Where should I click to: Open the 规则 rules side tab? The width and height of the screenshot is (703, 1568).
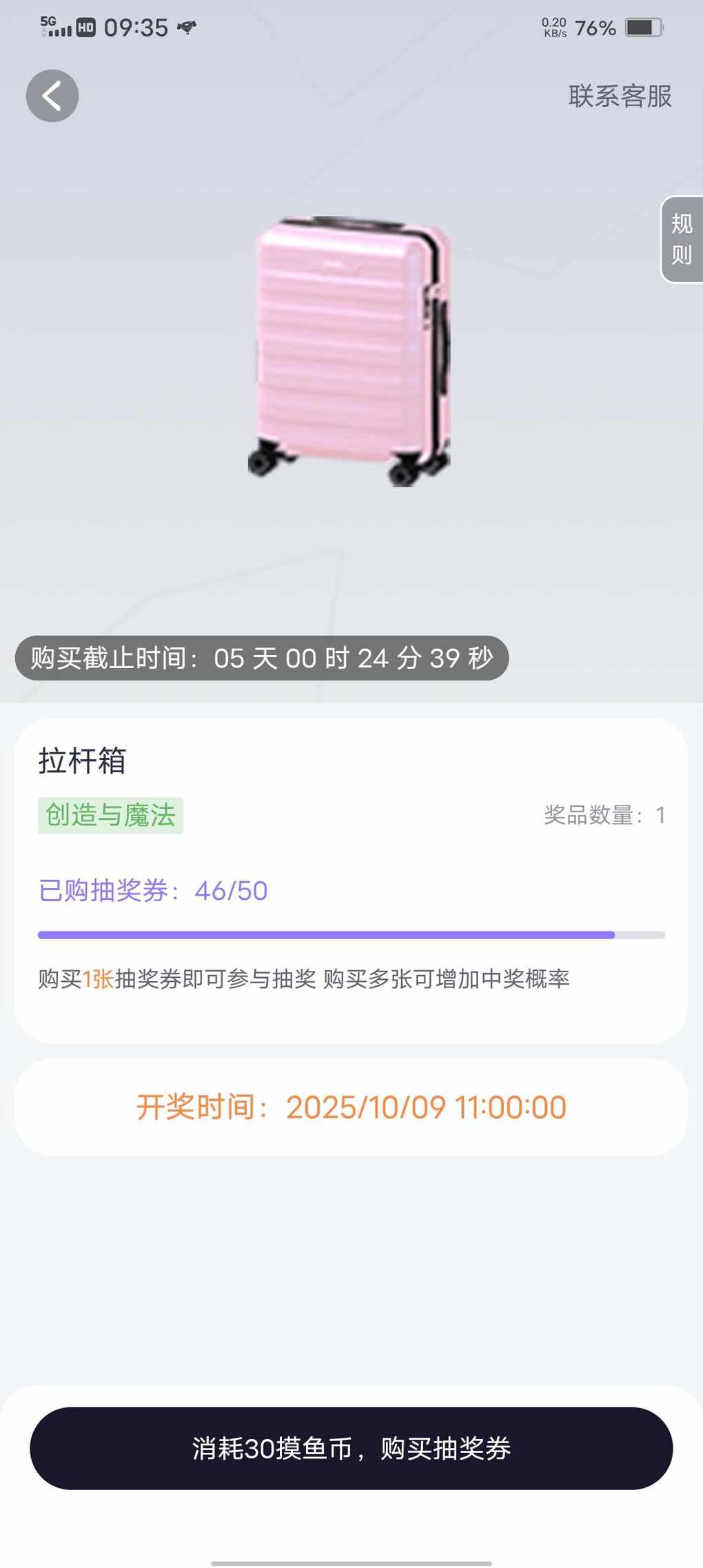pyautogui.click(x=682, y=239)
